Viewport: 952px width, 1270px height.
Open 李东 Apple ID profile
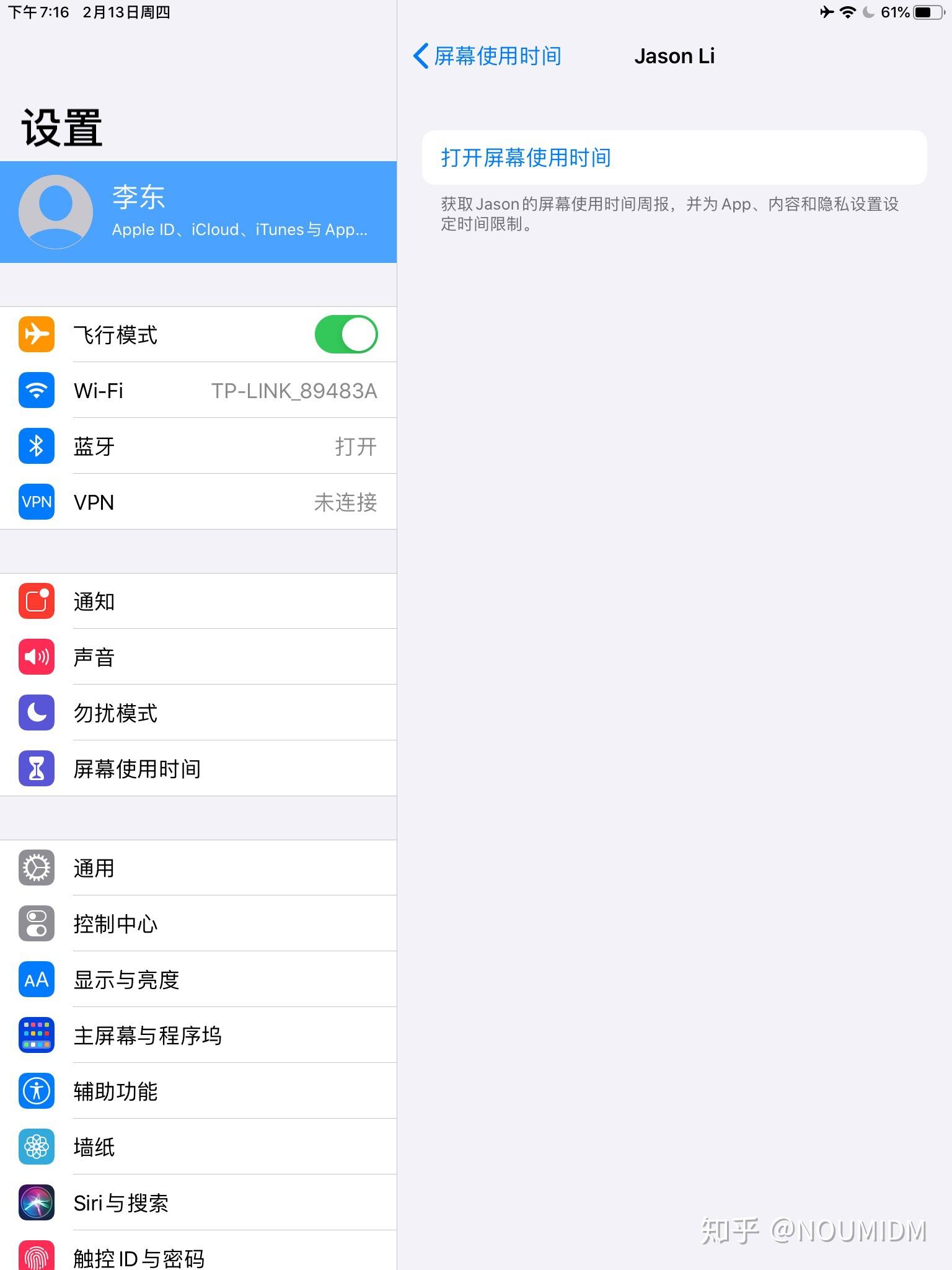click(198, 212)
